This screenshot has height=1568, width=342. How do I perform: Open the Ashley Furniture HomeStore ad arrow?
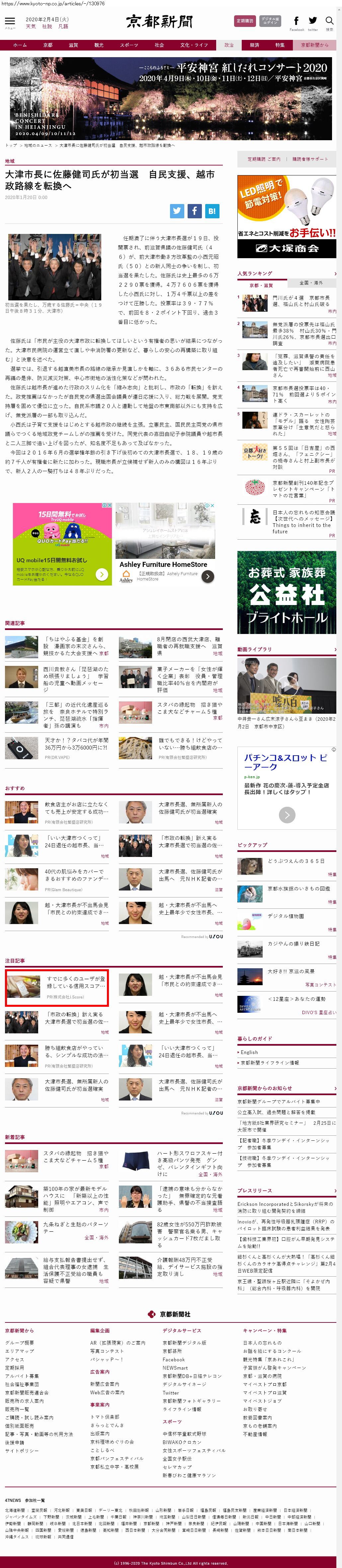click(208, 576)
